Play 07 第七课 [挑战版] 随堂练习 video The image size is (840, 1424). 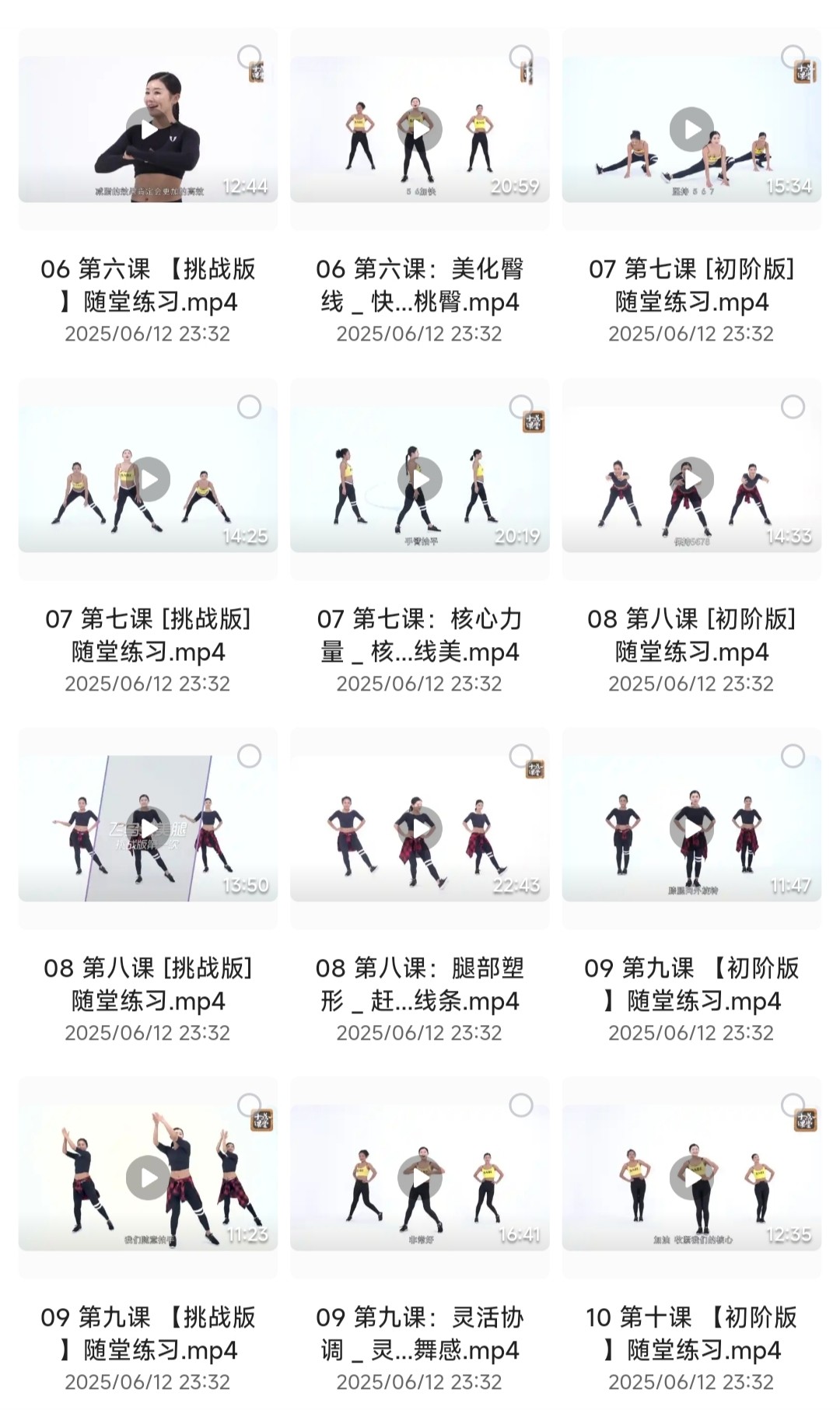[148, 480]
